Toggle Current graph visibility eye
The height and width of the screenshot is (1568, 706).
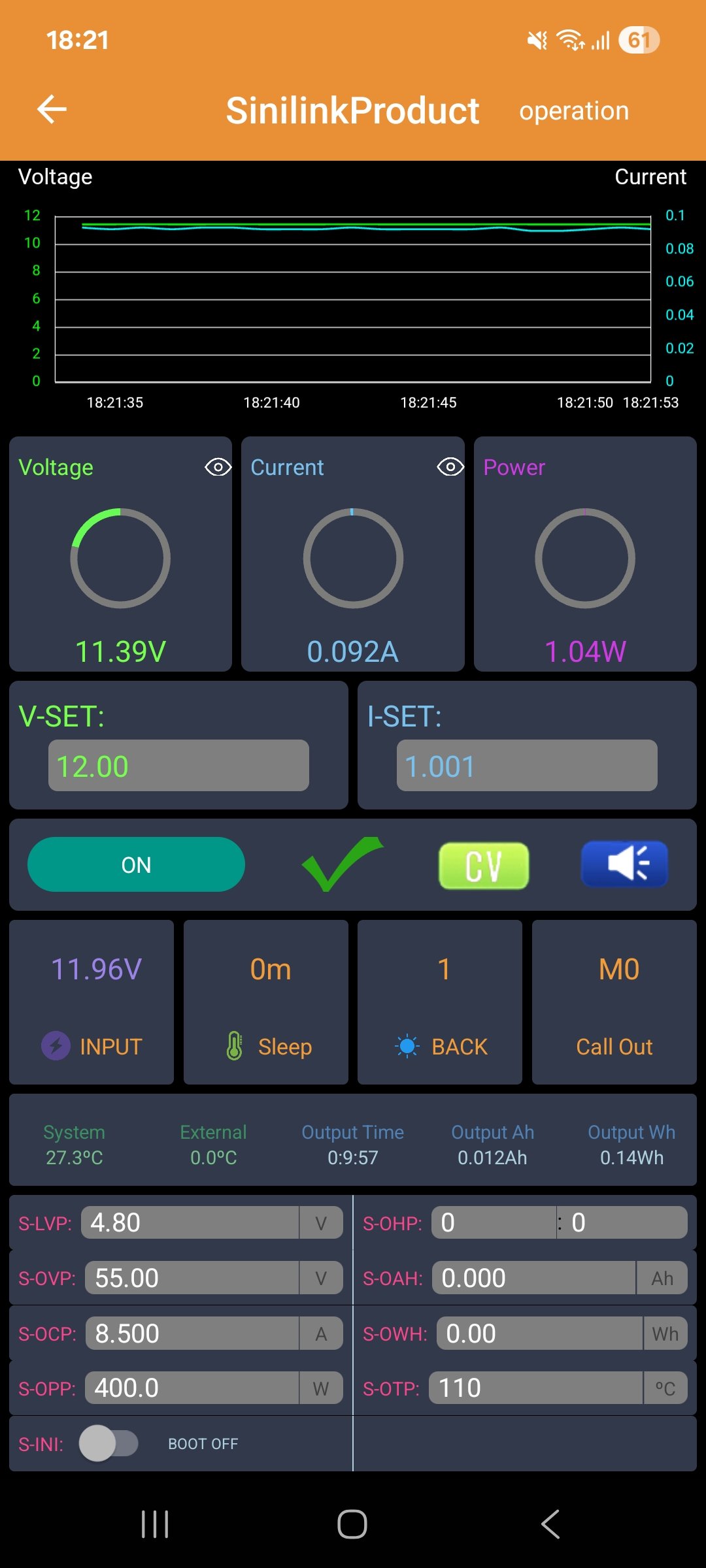pos(450,467)
